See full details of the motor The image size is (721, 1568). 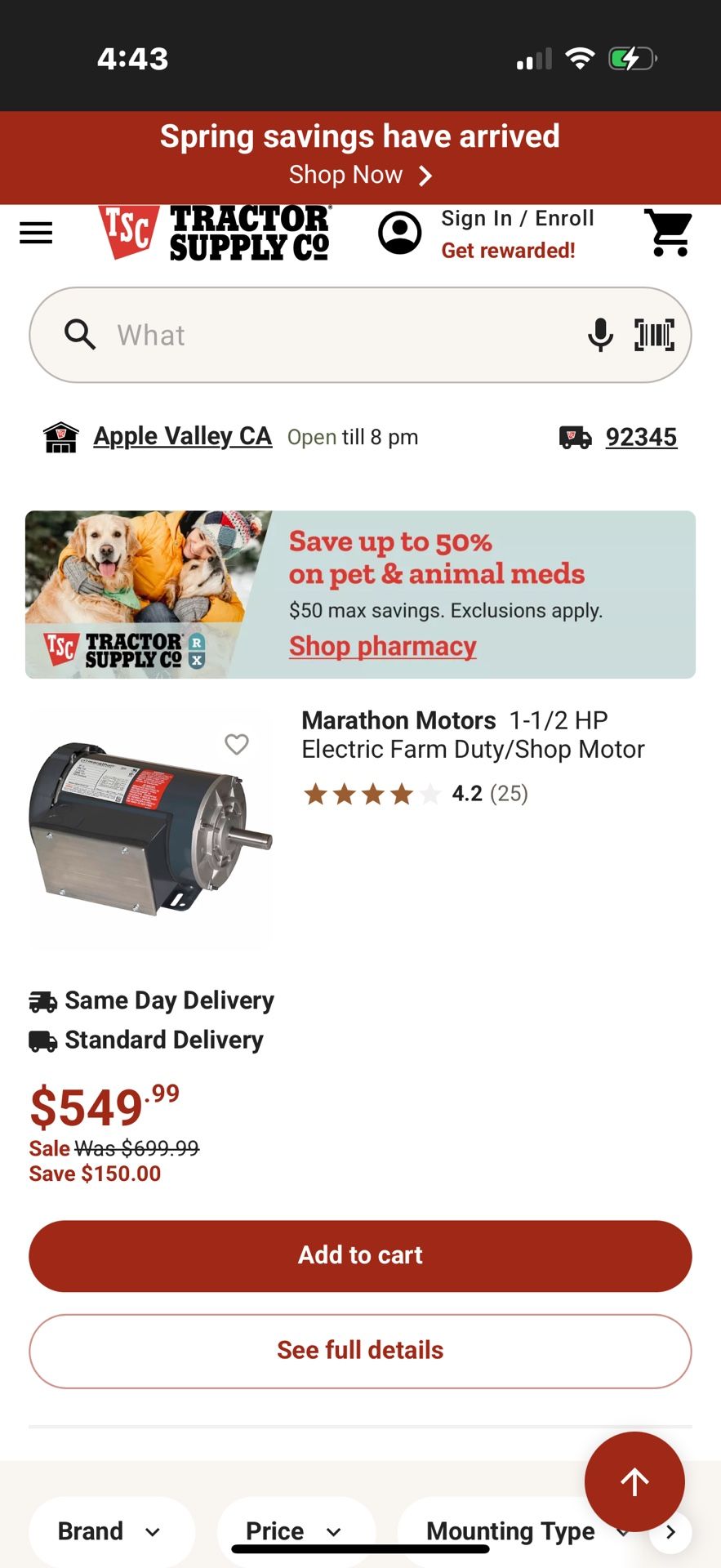point(360,1351)
